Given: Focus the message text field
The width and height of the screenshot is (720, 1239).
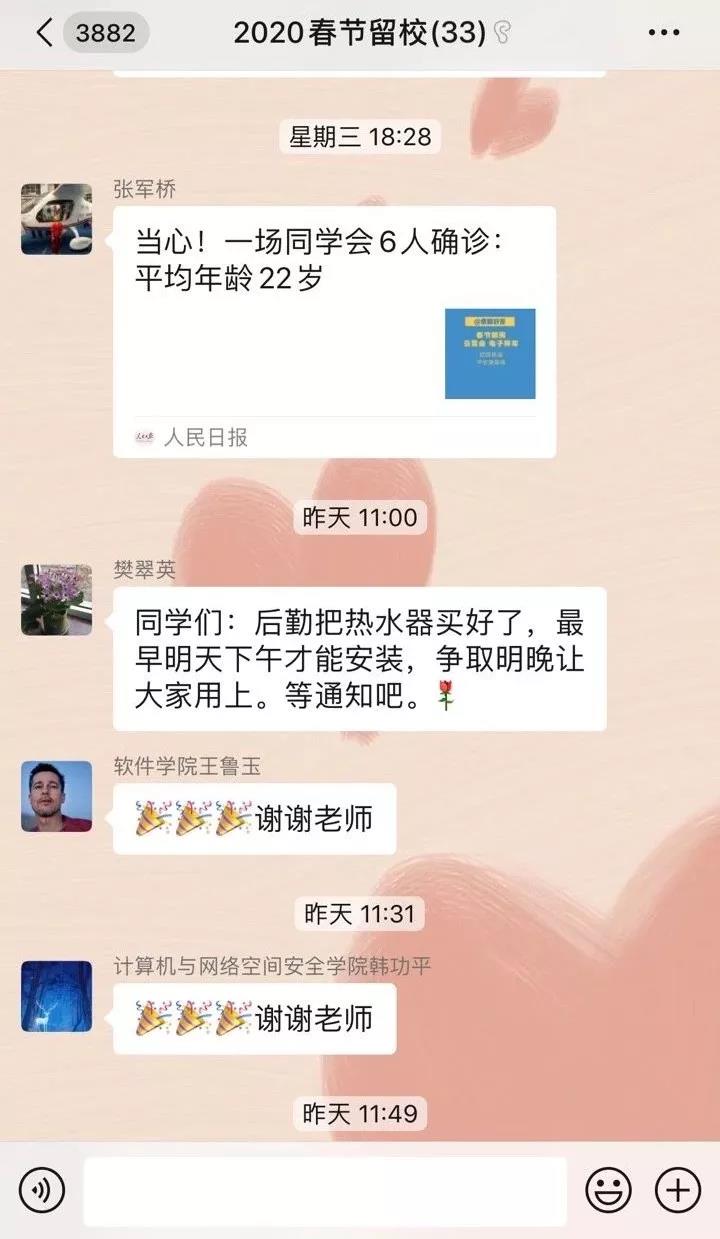Looking at the screenshot, I should [325, 1190].
